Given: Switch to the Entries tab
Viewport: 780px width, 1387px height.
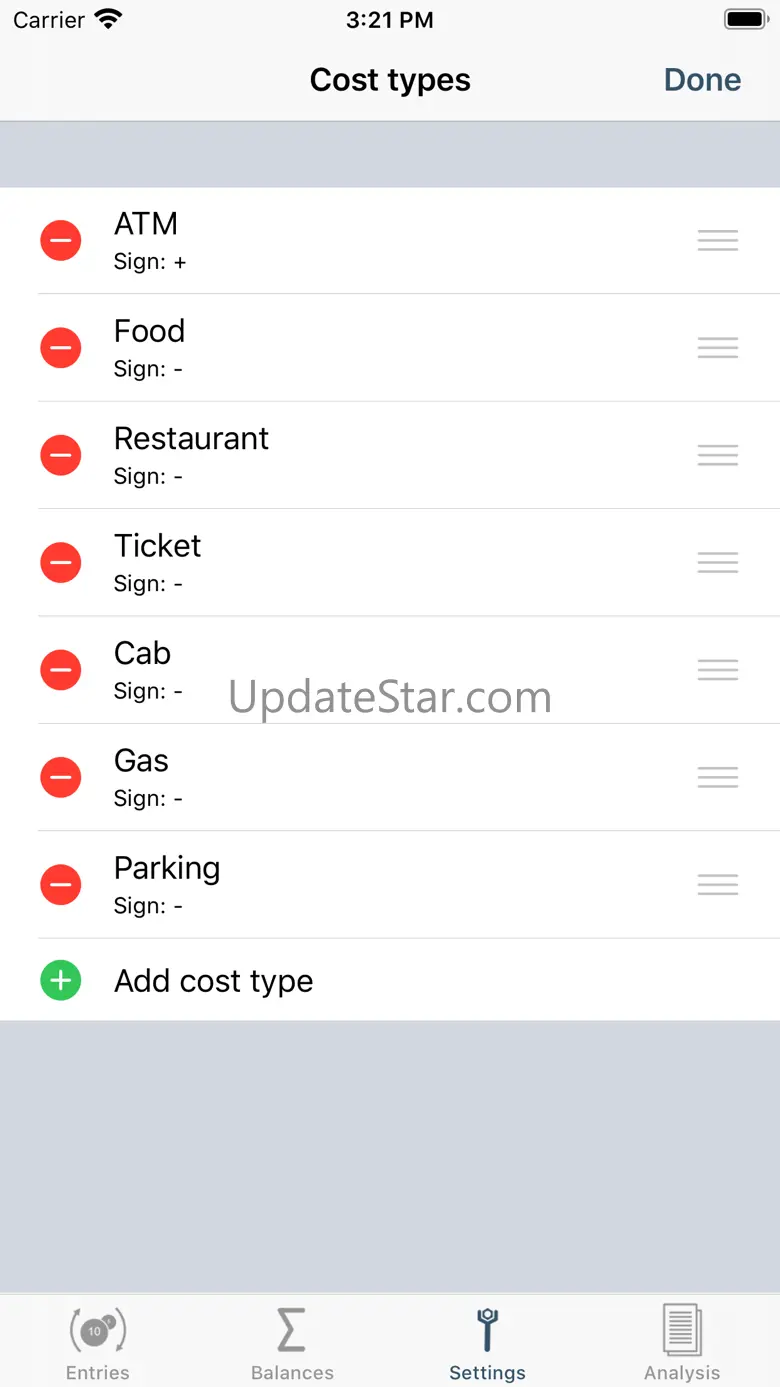Looking at the screenshot, I should [97, 1343].
